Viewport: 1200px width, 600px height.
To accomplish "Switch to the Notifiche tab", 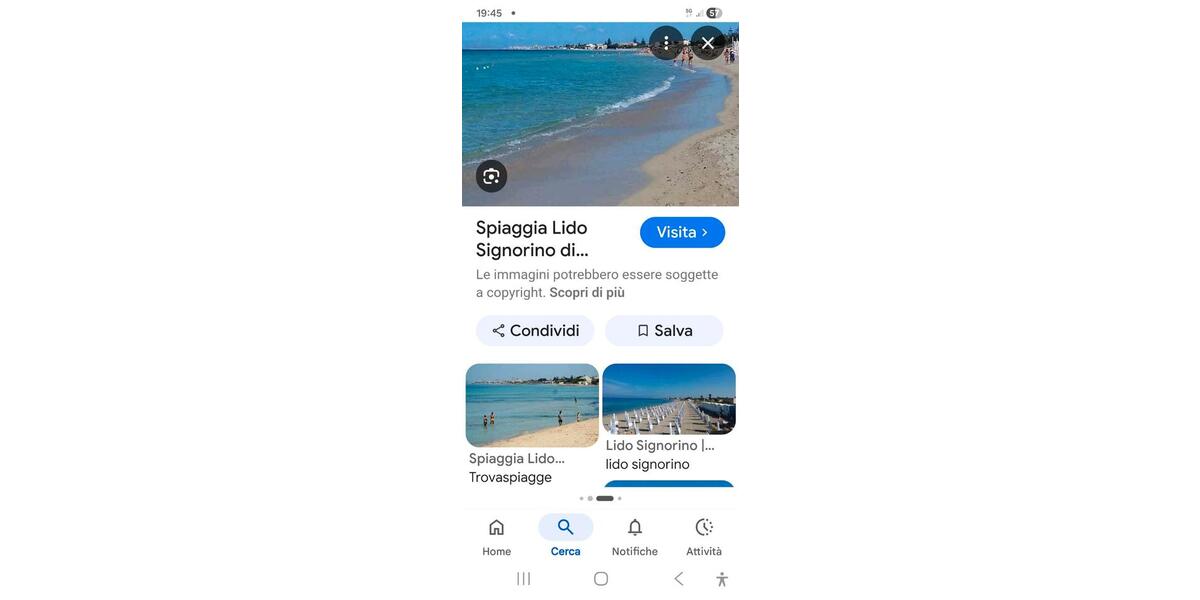I will point(635,537).
